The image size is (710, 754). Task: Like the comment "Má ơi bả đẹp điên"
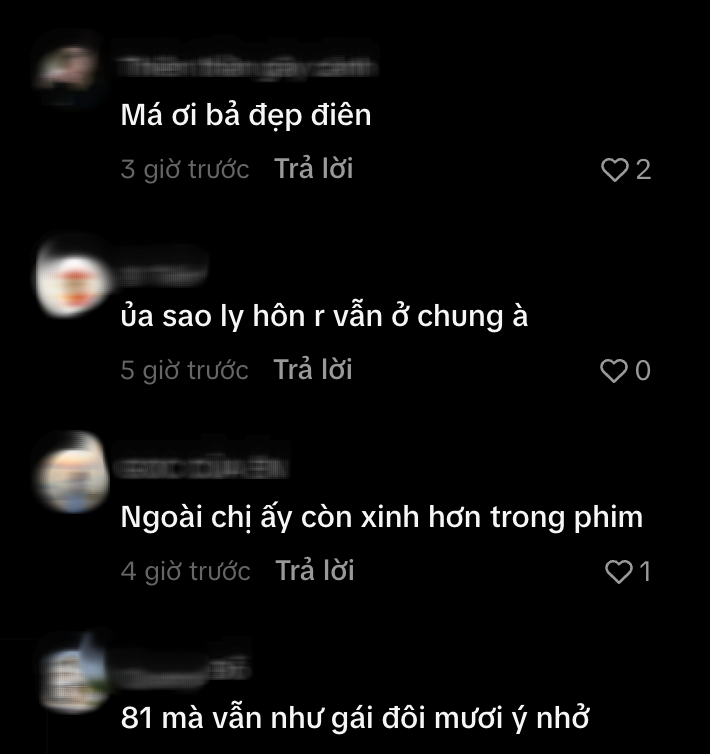click(613, 170)
